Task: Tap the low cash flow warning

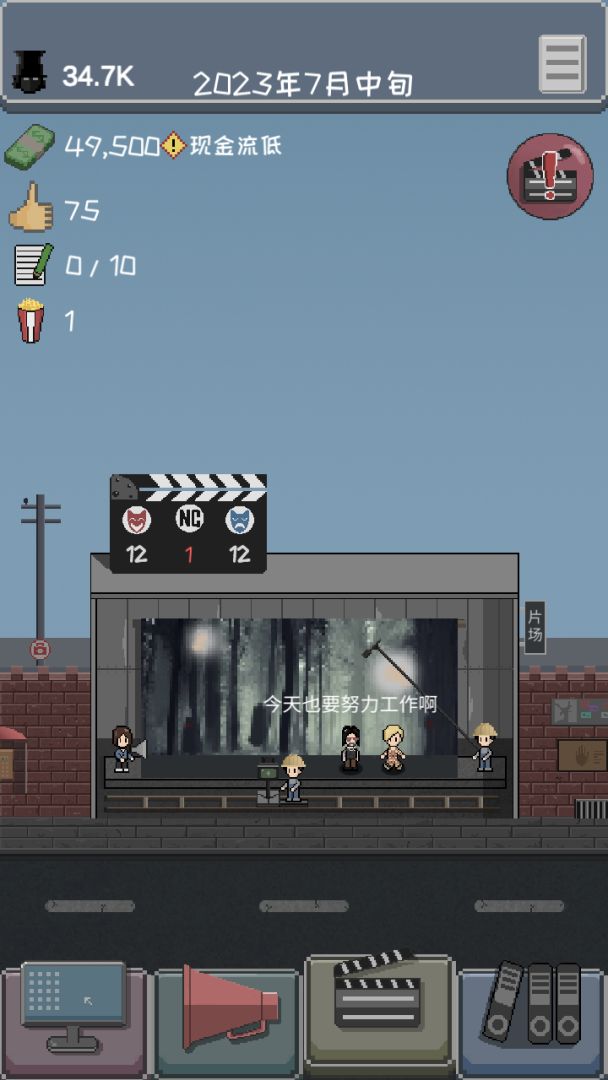Action: 225,146
